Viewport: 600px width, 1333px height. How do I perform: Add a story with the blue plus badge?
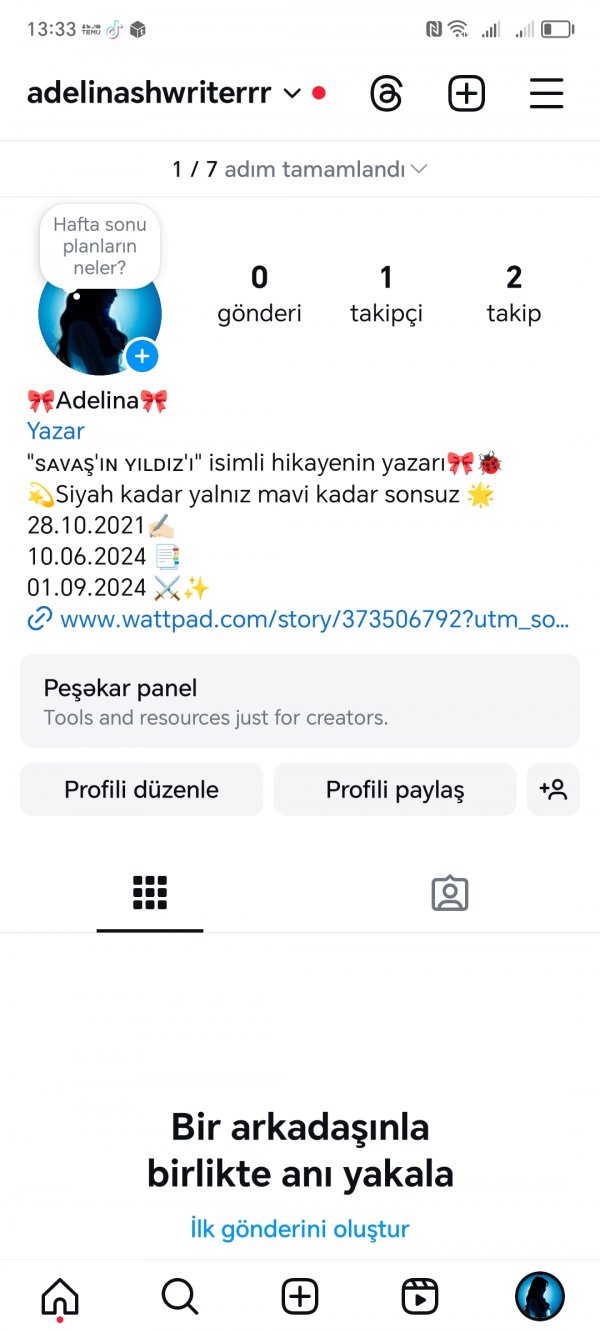tap(142, 356)
